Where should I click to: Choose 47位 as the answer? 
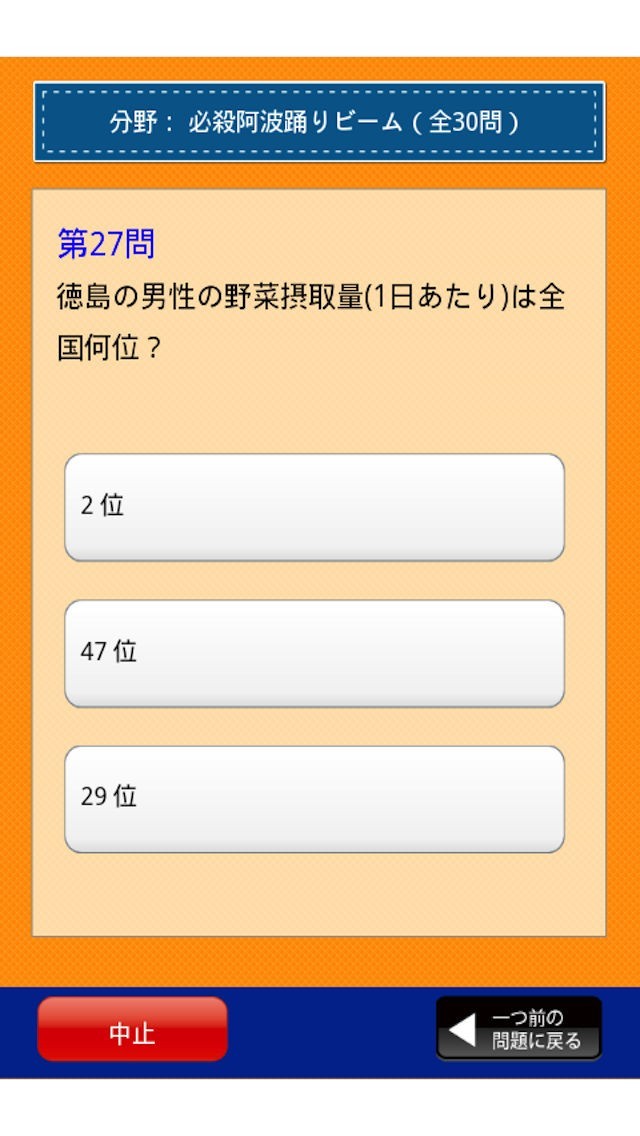pos(314,653)
